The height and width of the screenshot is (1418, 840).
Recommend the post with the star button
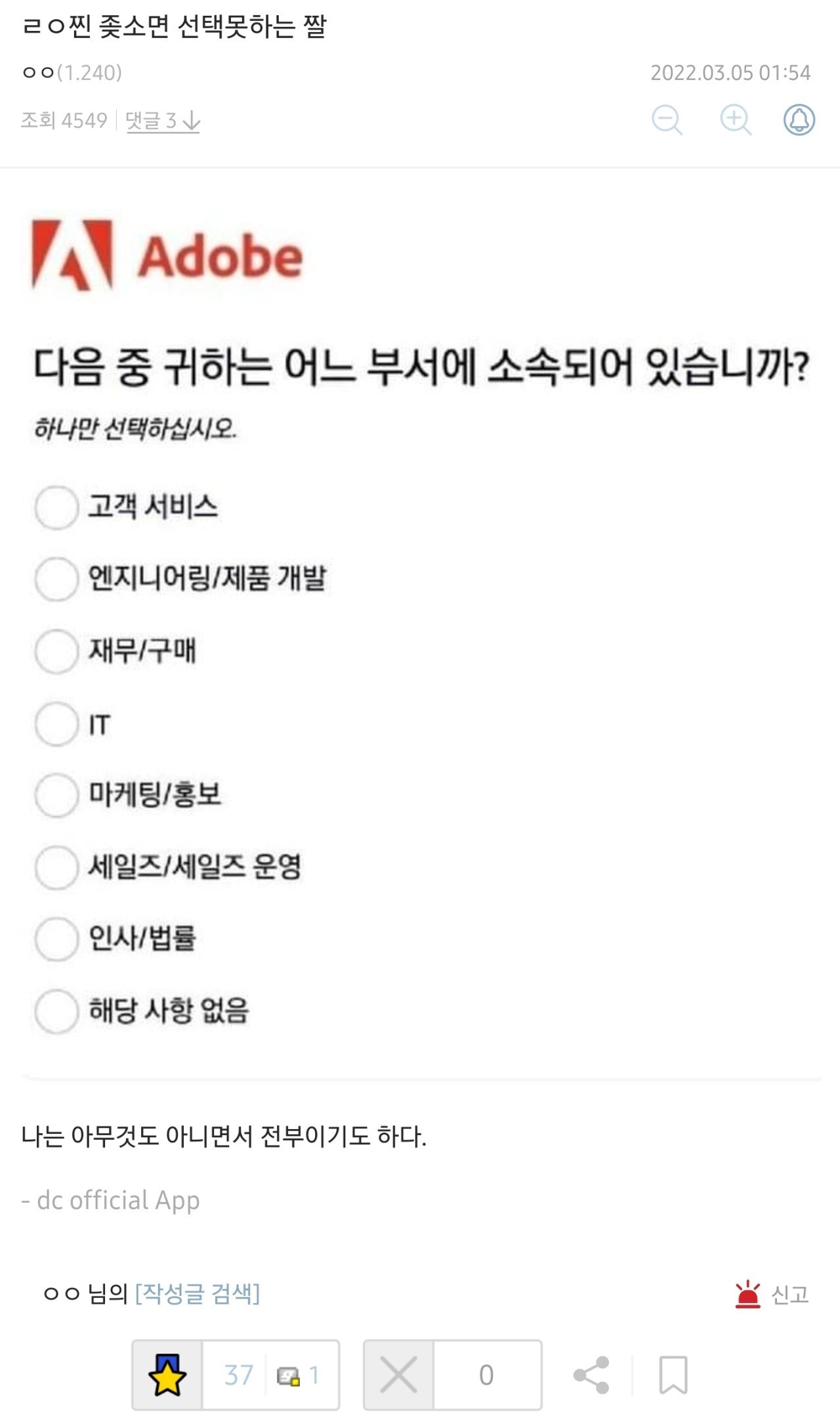[x=167, y=1375]
